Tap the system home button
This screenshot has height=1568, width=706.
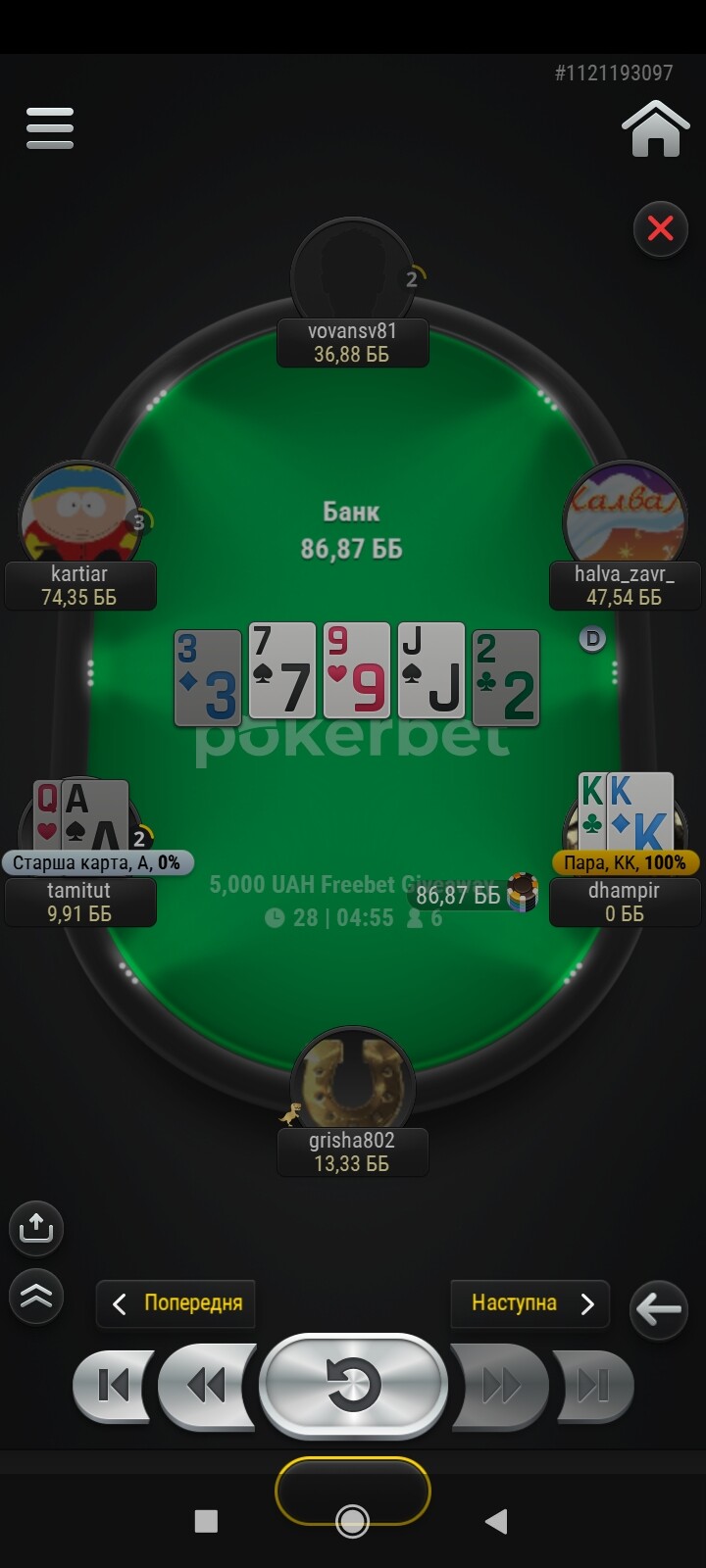pyautogui.click(x=352, y=1521)
